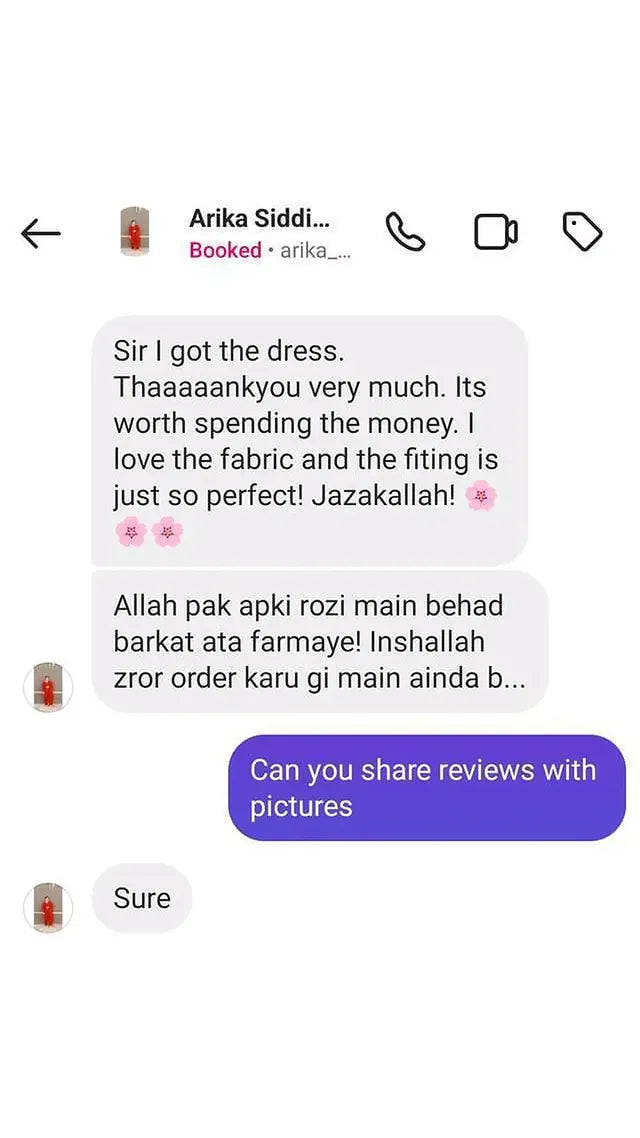Tap the avatar beside the 'Sure' message
640x1138 pixels.
[x=48, y=907]
